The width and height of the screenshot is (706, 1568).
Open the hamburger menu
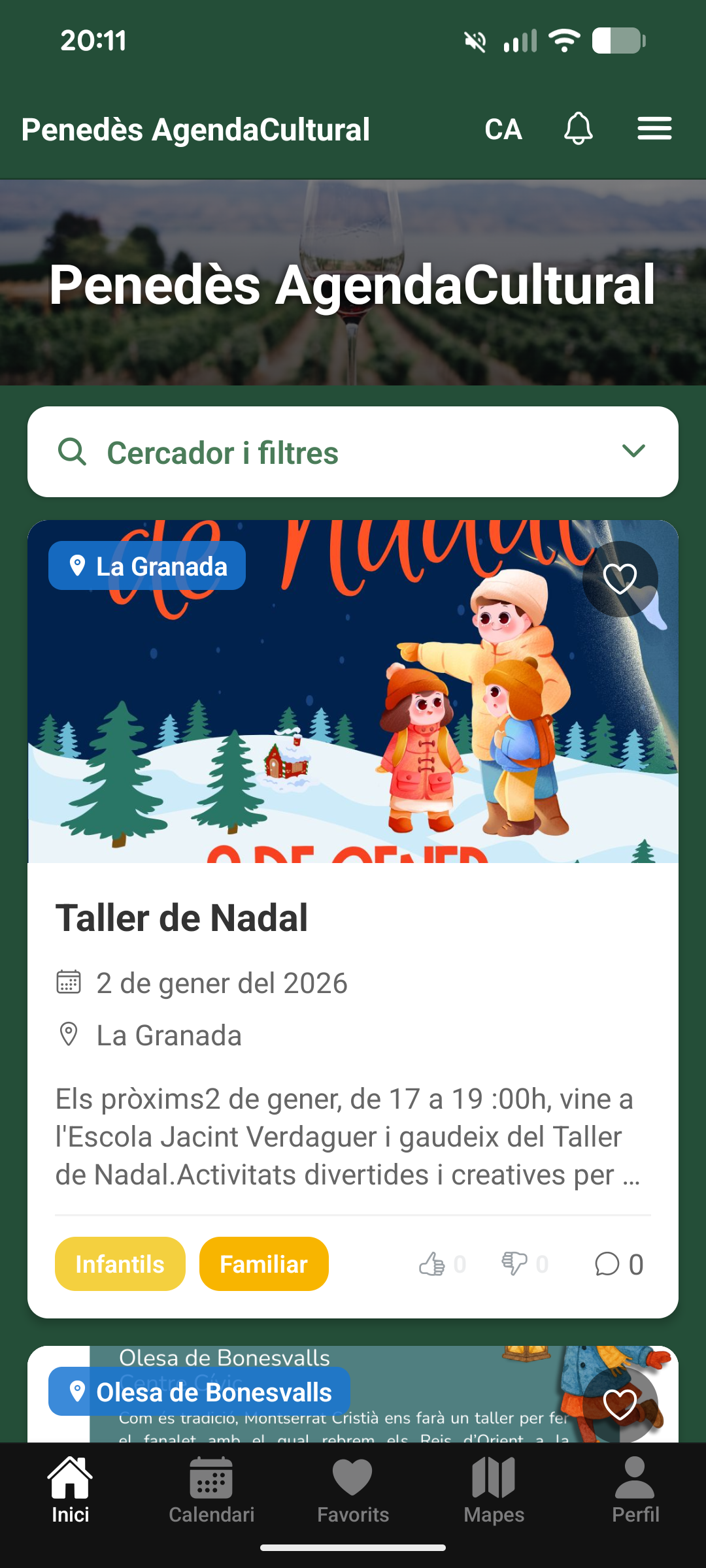654,129
